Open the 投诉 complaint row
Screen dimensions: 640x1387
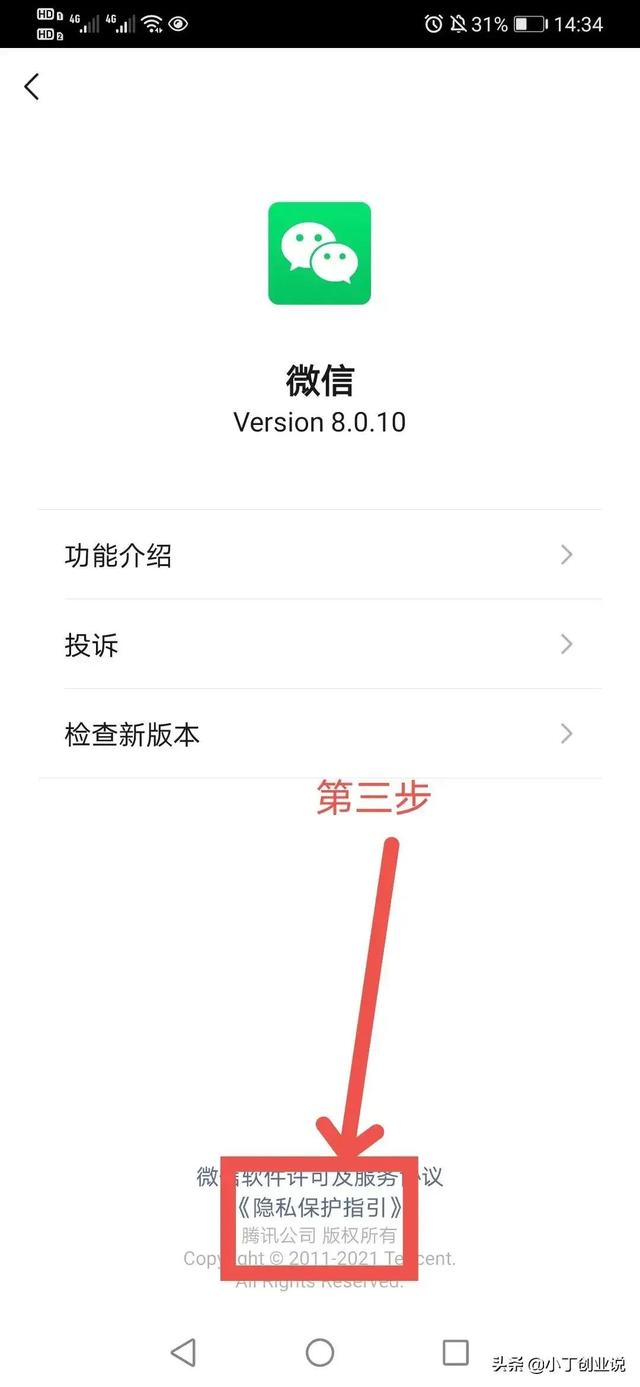pos(319,644)
